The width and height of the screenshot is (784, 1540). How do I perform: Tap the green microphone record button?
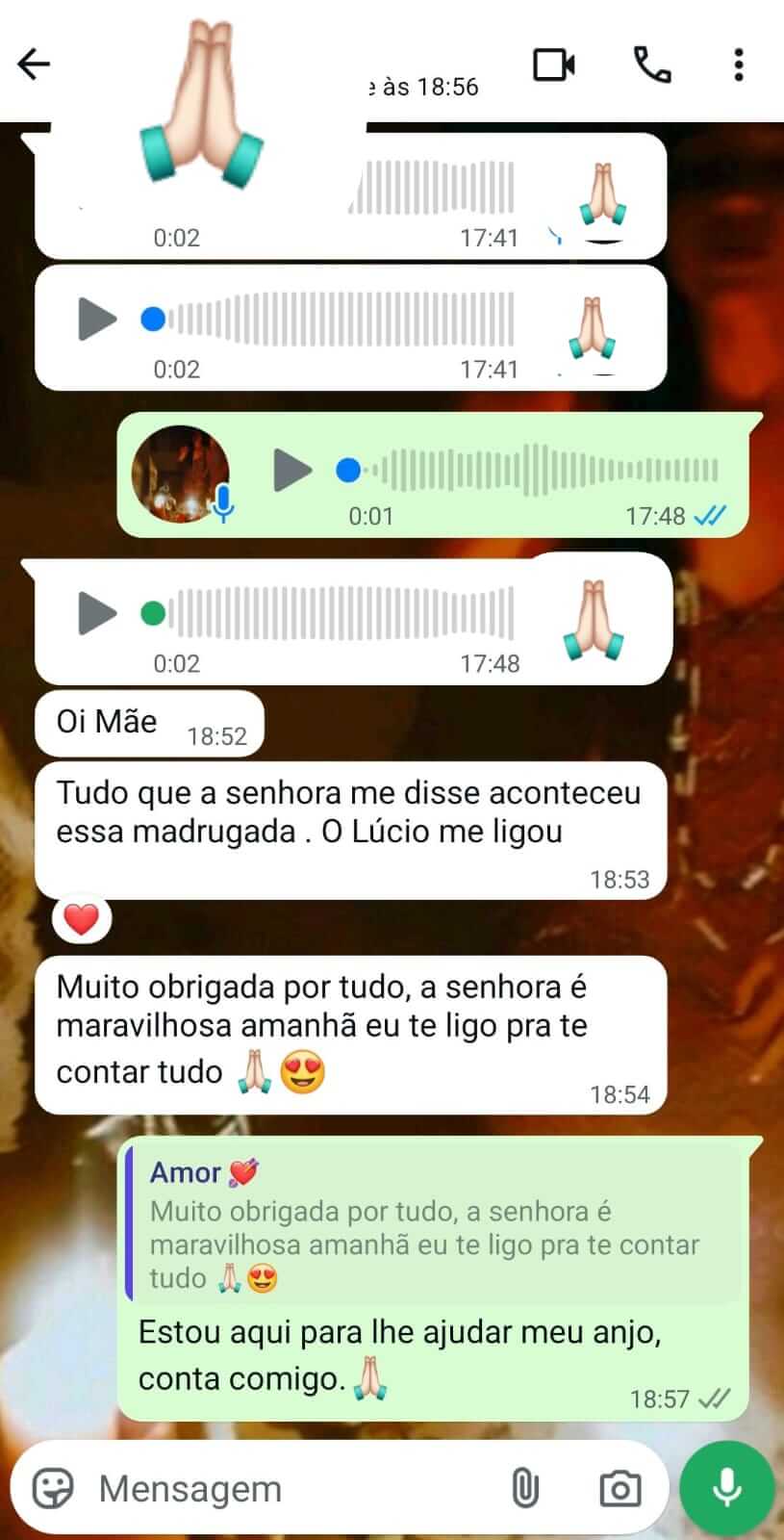coord(727,1488)
